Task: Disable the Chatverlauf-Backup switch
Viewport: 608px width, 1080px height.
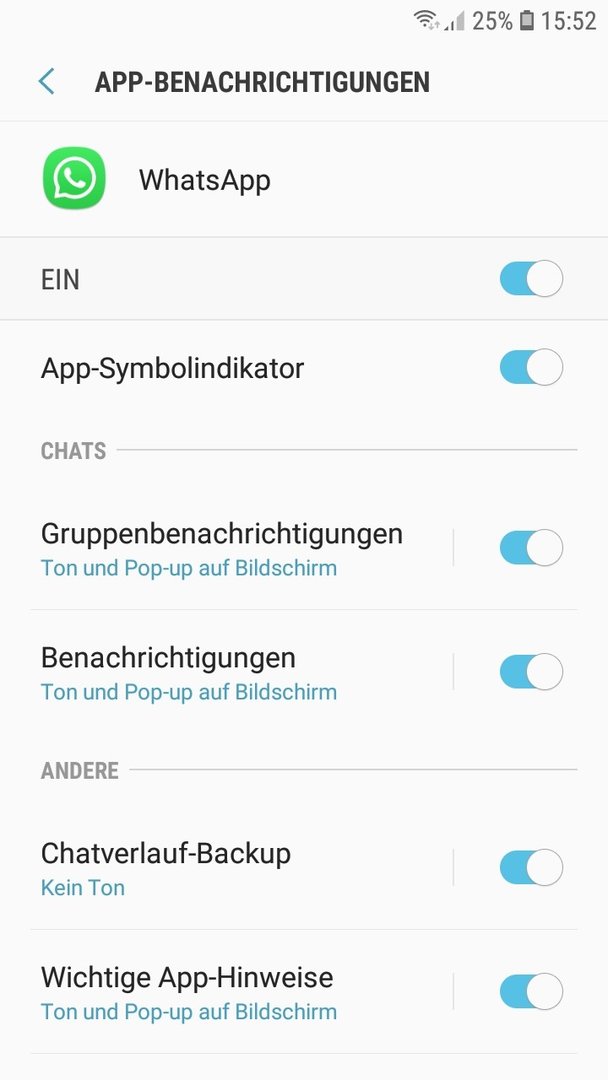Action: point(531,868)
